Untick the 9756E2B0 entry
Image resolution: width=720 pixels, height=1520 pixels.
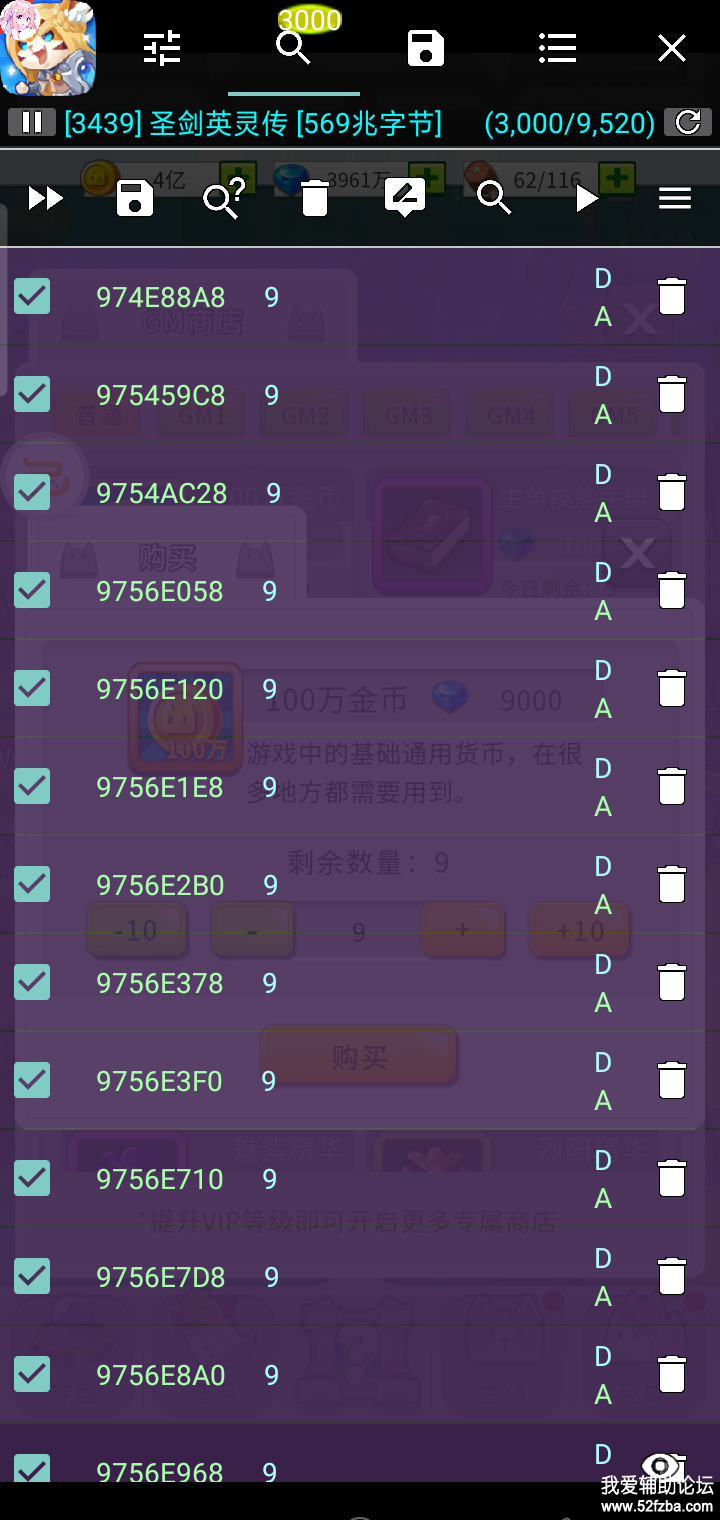32,884
